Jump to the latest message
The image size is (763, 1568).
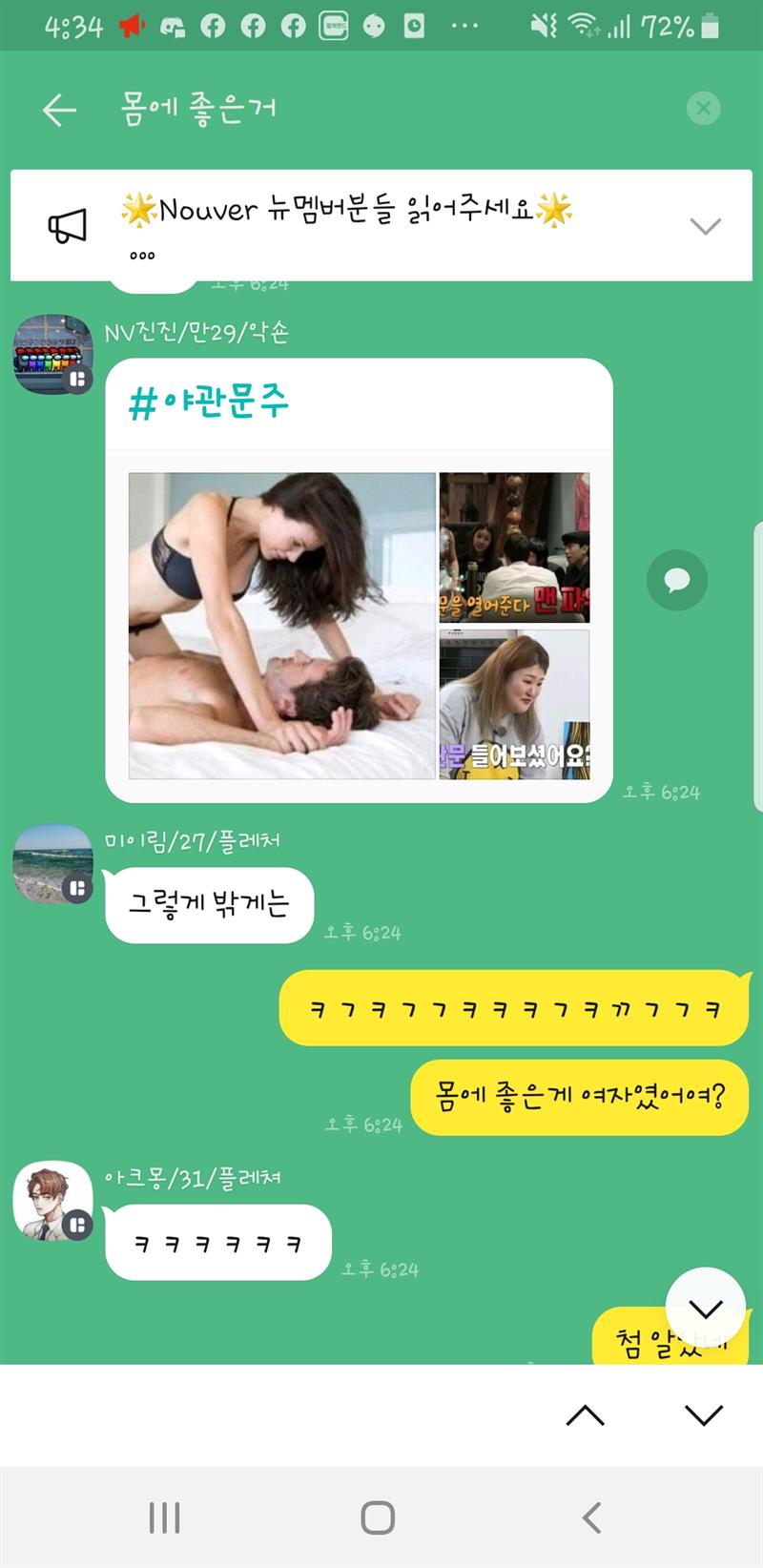coord(705,1308)
